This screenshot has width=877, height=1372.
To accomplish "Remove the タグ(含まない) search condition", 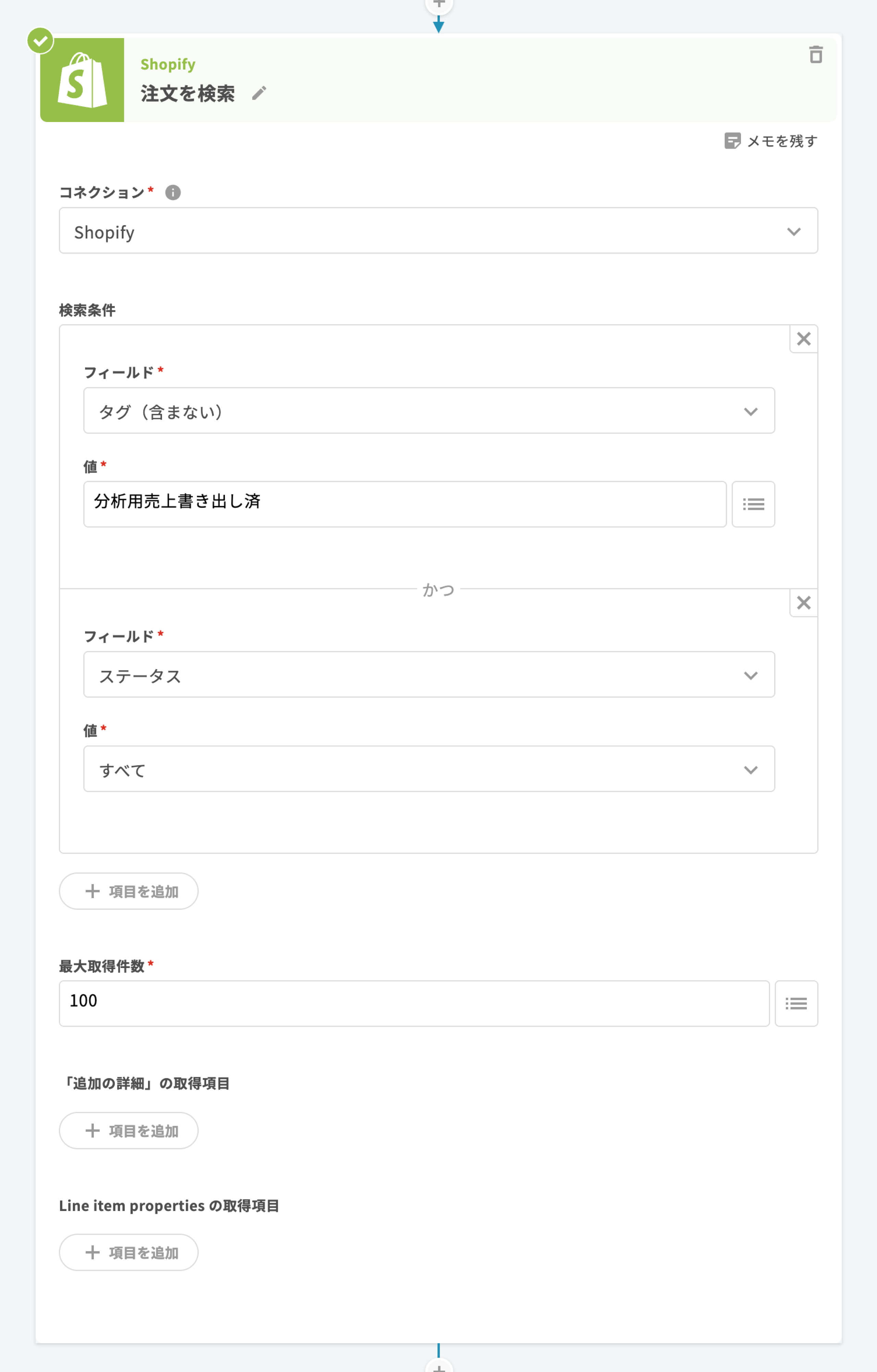I will tap(803, 339).
